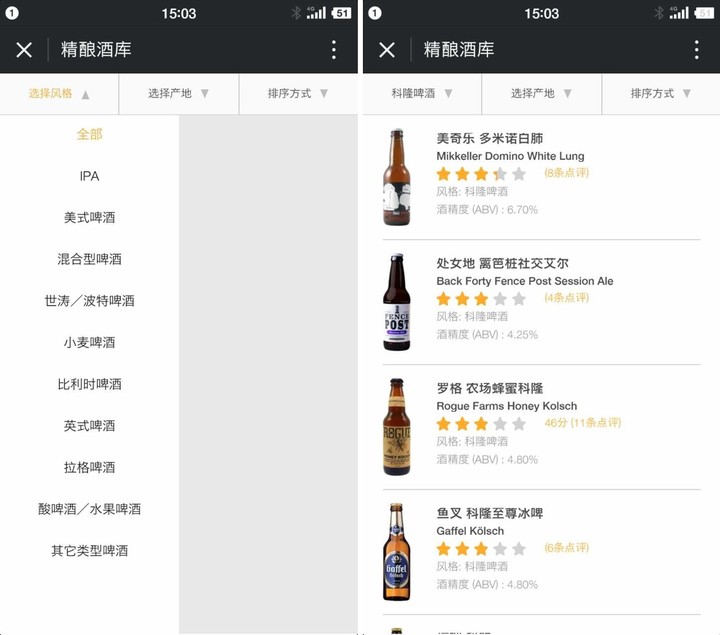Pick 世涛/波特啤酒 from the list
Viewport: 720px width, 635px height.
click(90, 301)
